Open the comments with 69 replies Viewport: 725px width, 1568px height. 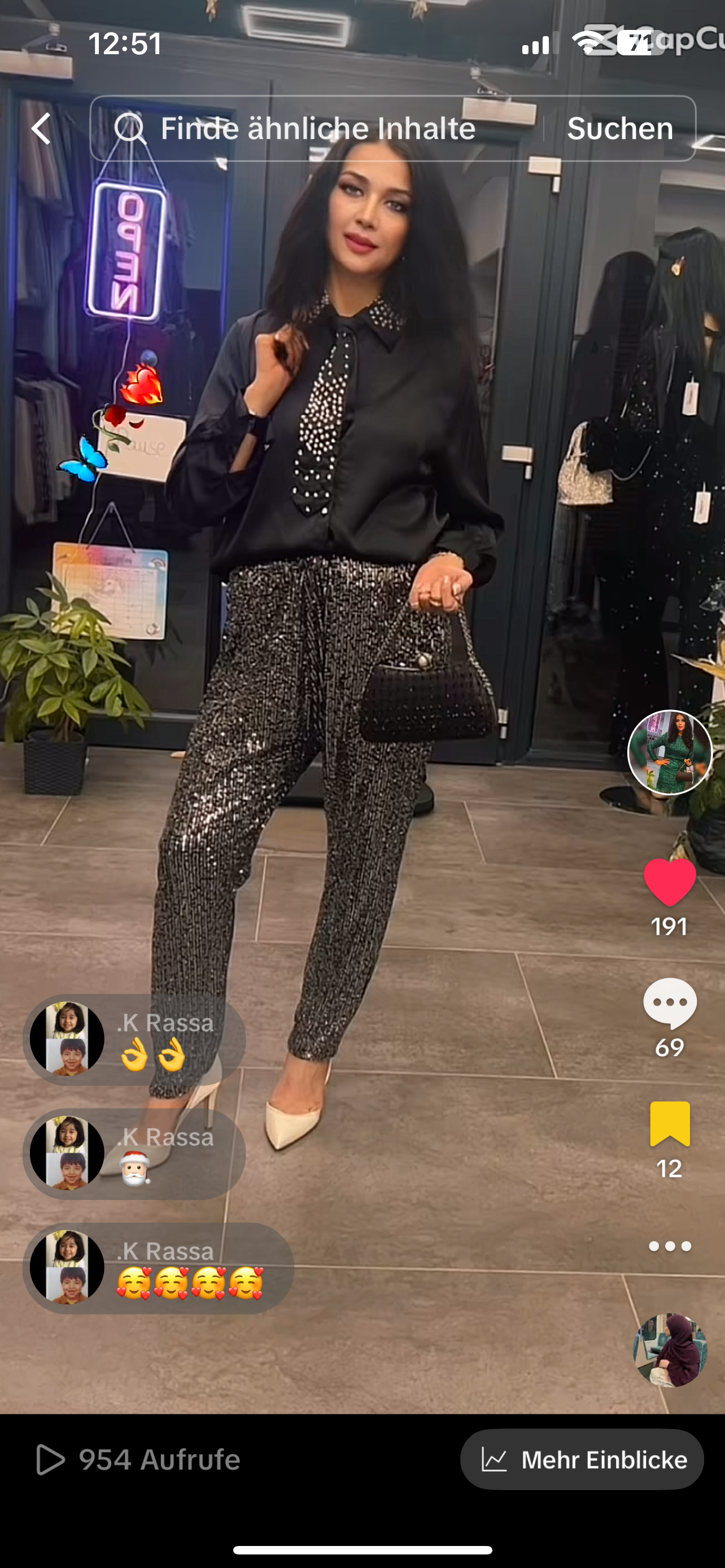pyautogui.click(x=670, y=1003)
